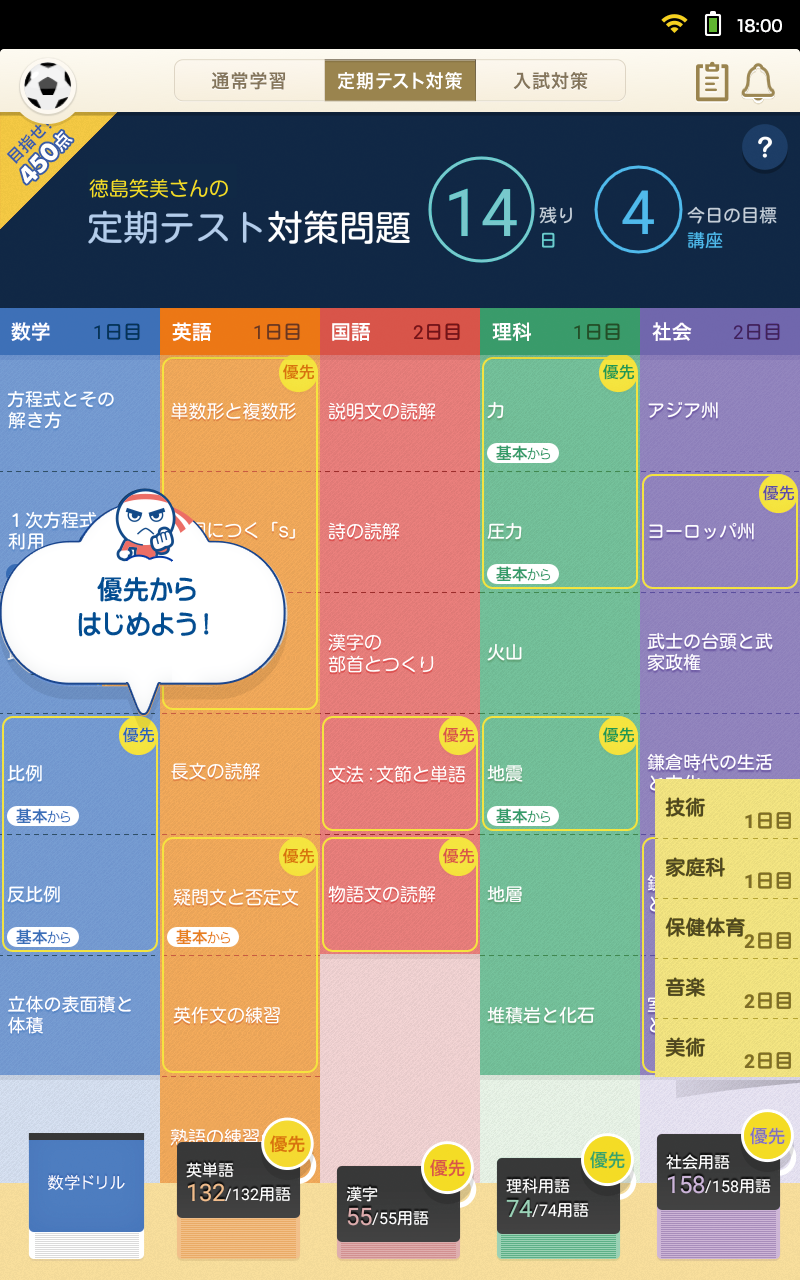This screenshot has height=1280, width=800.
Task: Start the 単数形と複数形 English lesson
Action: tap(239, 411)
